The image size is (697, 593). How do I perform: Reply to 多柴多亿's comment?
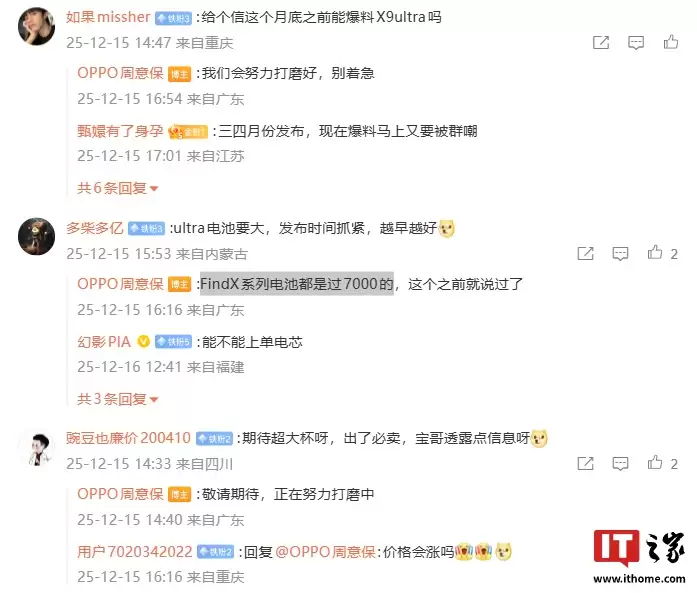tap(621, 254)
